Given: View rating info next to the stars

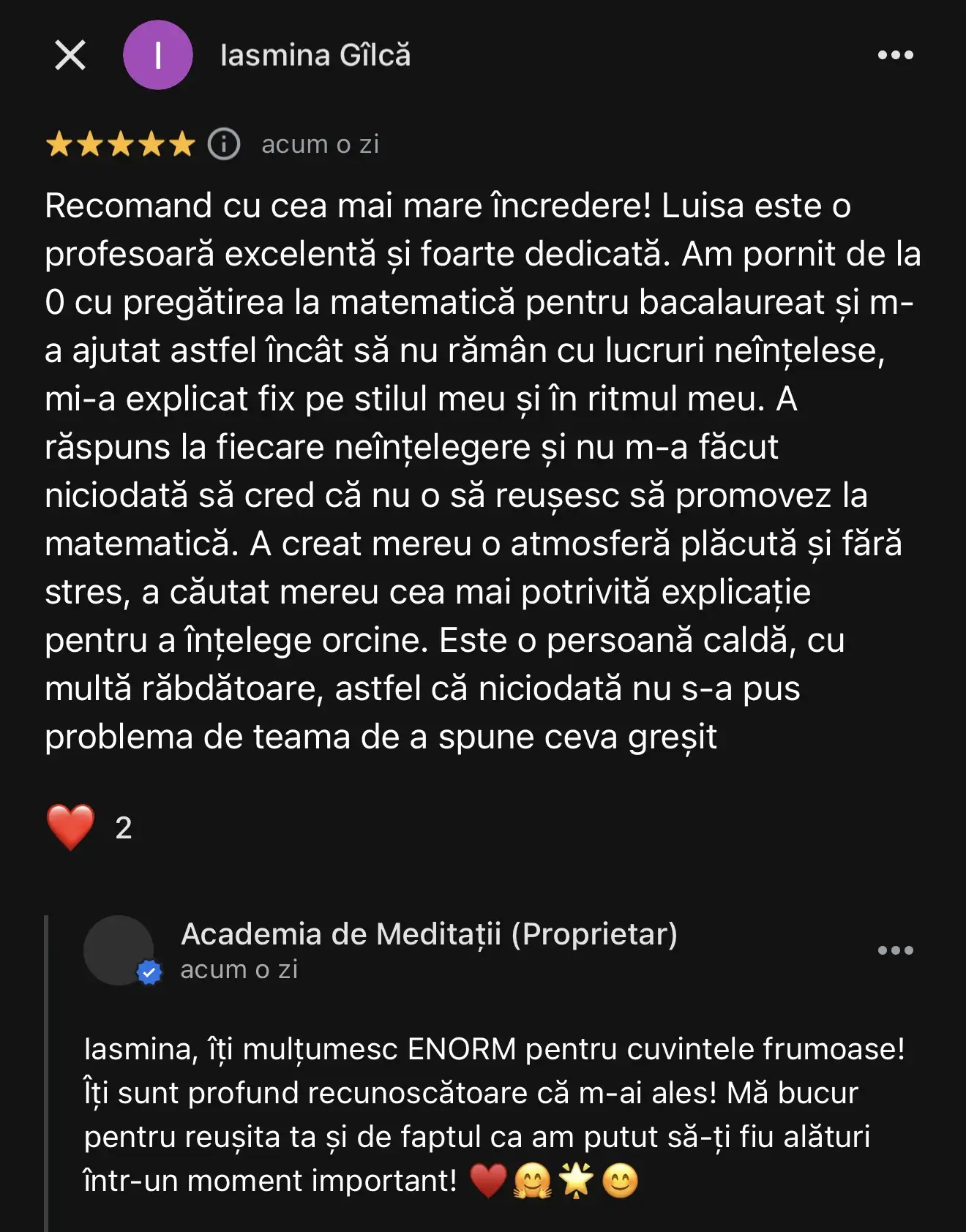Looking at the screenshot, I should (224, 144).
